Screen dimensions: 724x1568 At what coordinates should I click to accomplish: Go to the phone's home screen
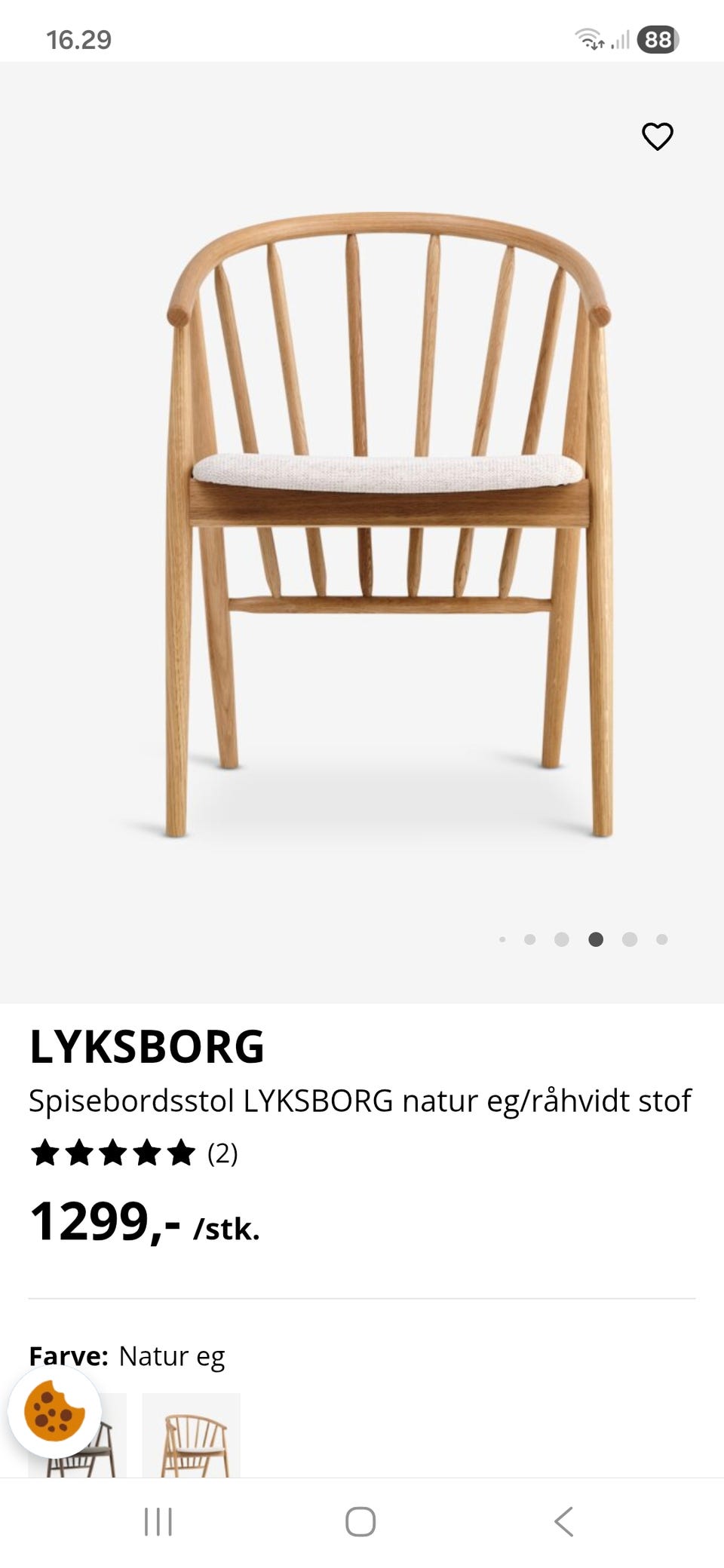click(x=360, y=1521)
